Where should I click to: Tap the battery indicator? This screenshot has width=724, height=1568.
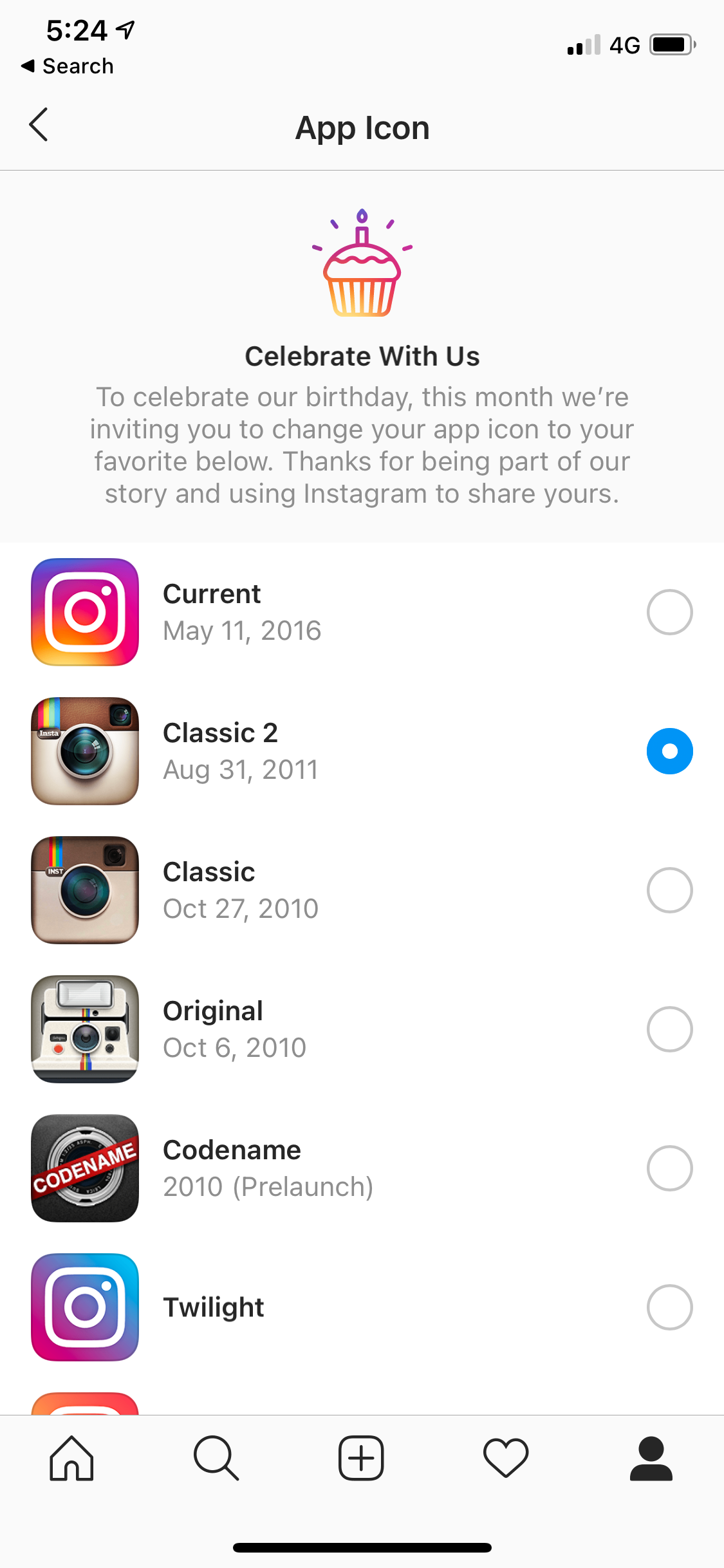click(671, 44)
